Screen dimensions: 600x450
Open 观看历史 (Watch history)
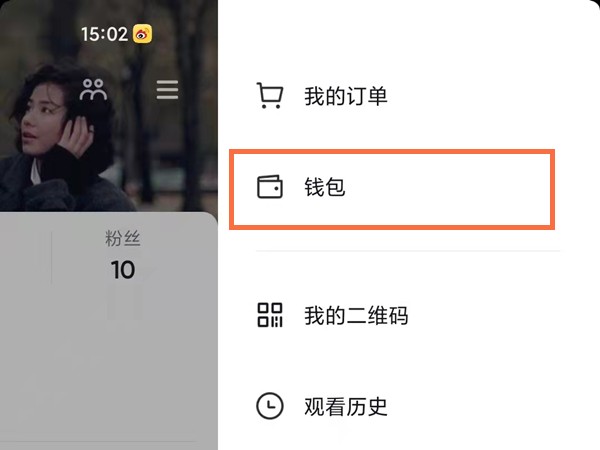coord(345,406)
